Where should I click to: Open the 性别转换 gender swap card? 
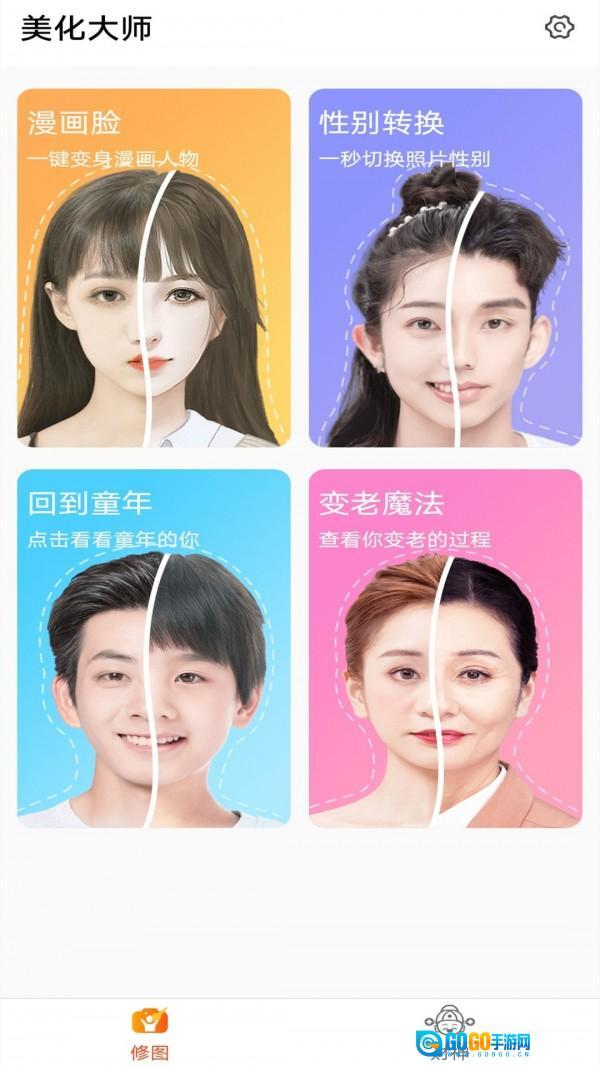click(x=445, y=268)
